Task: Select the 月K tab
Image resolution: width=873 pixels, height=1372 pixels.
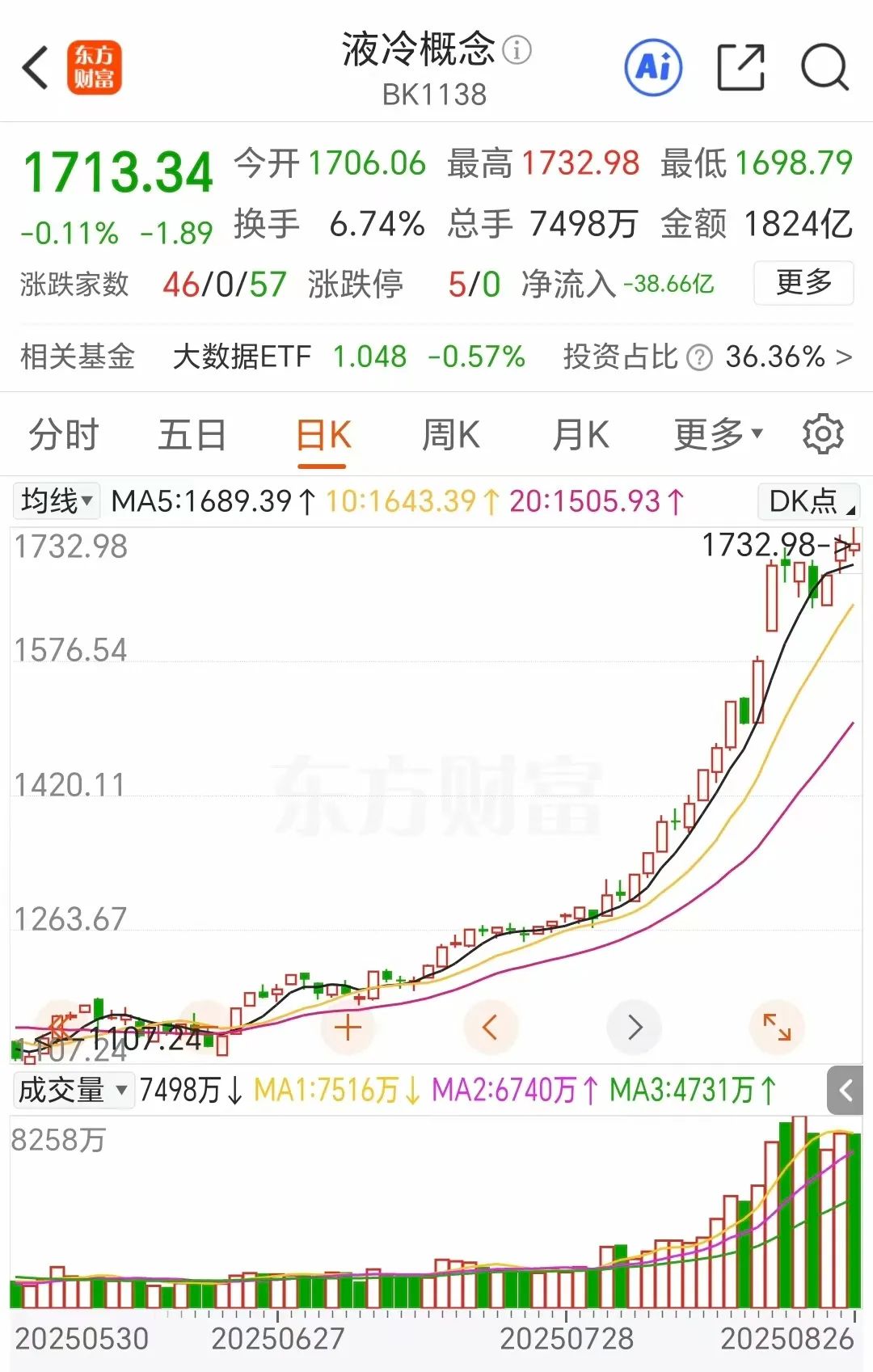Action: pos(580,434)
